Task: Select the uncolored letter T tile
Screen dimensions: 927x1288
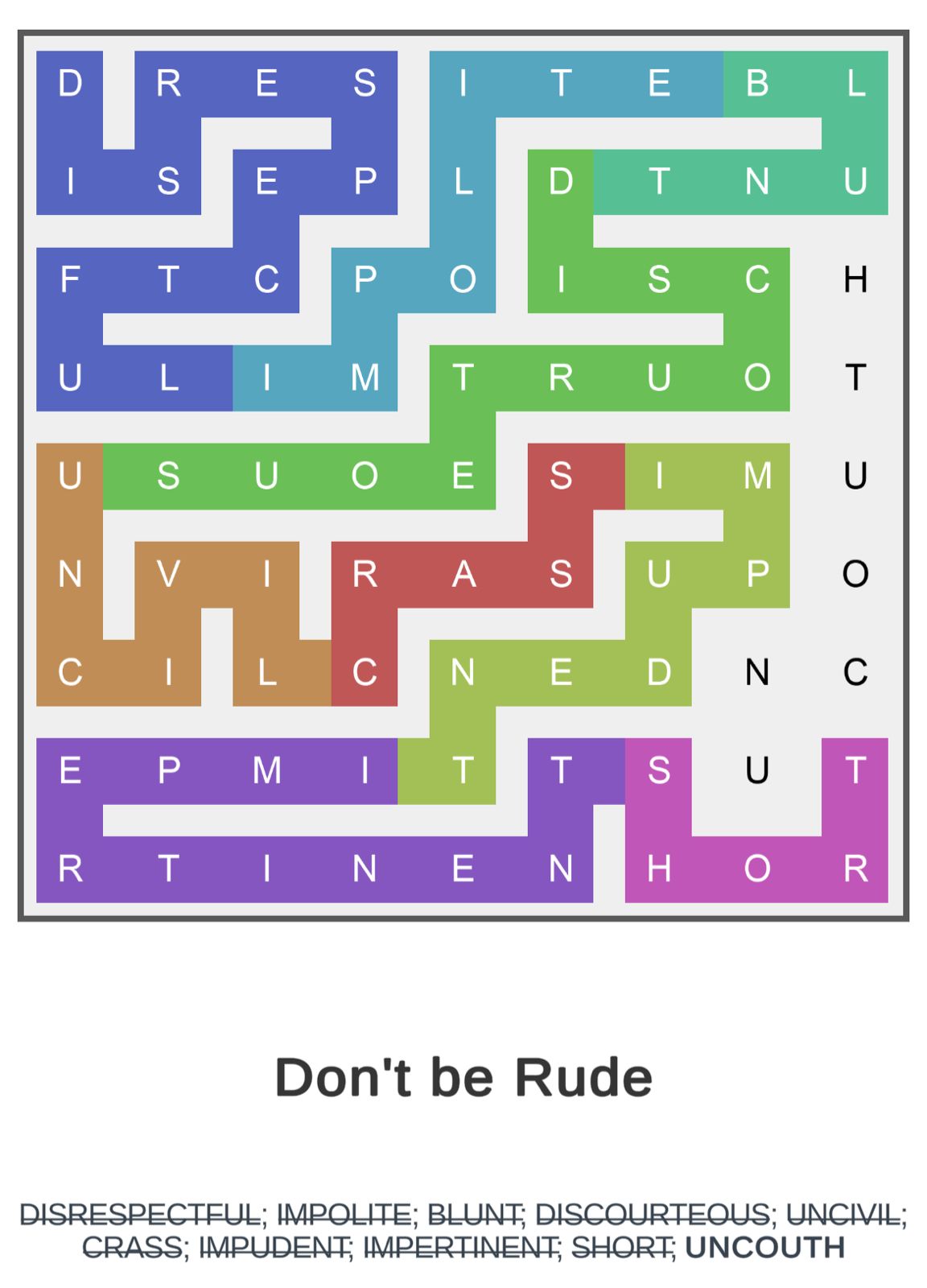Action: click(x=855, y=378)
